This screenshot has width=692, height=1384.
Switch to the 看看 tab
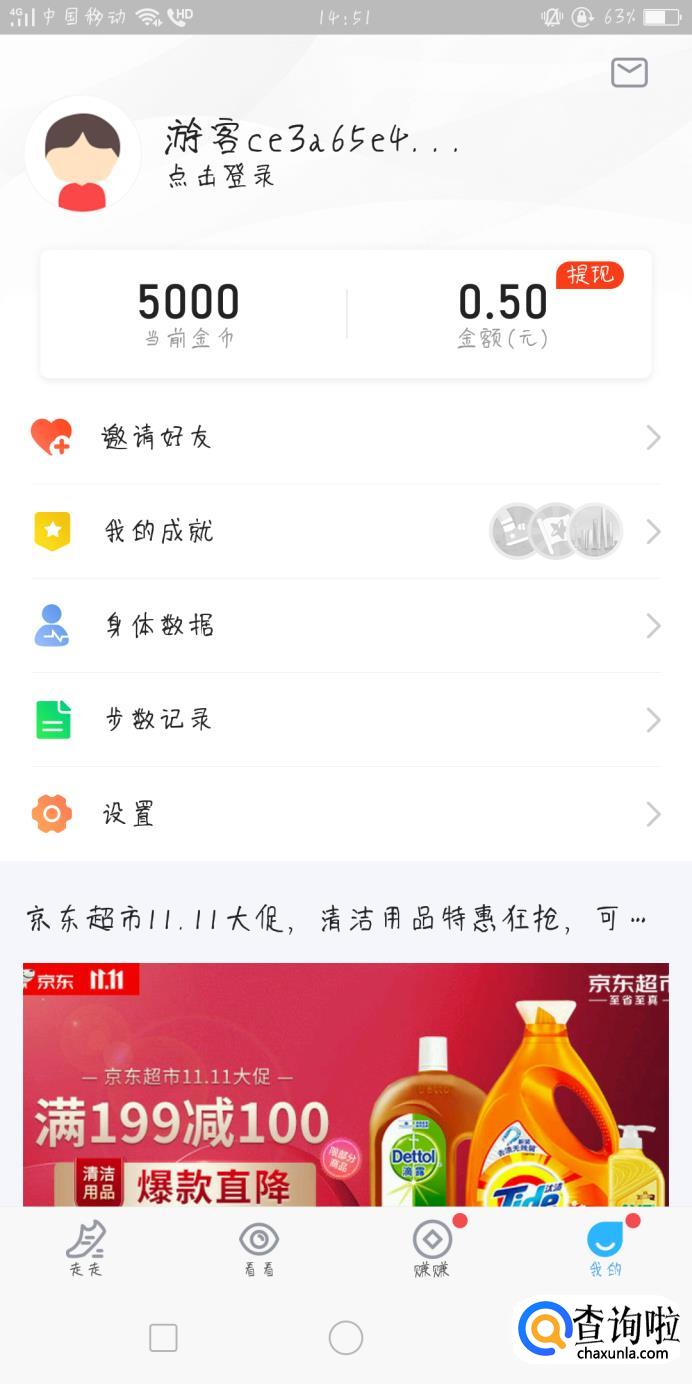(259, 1249)
